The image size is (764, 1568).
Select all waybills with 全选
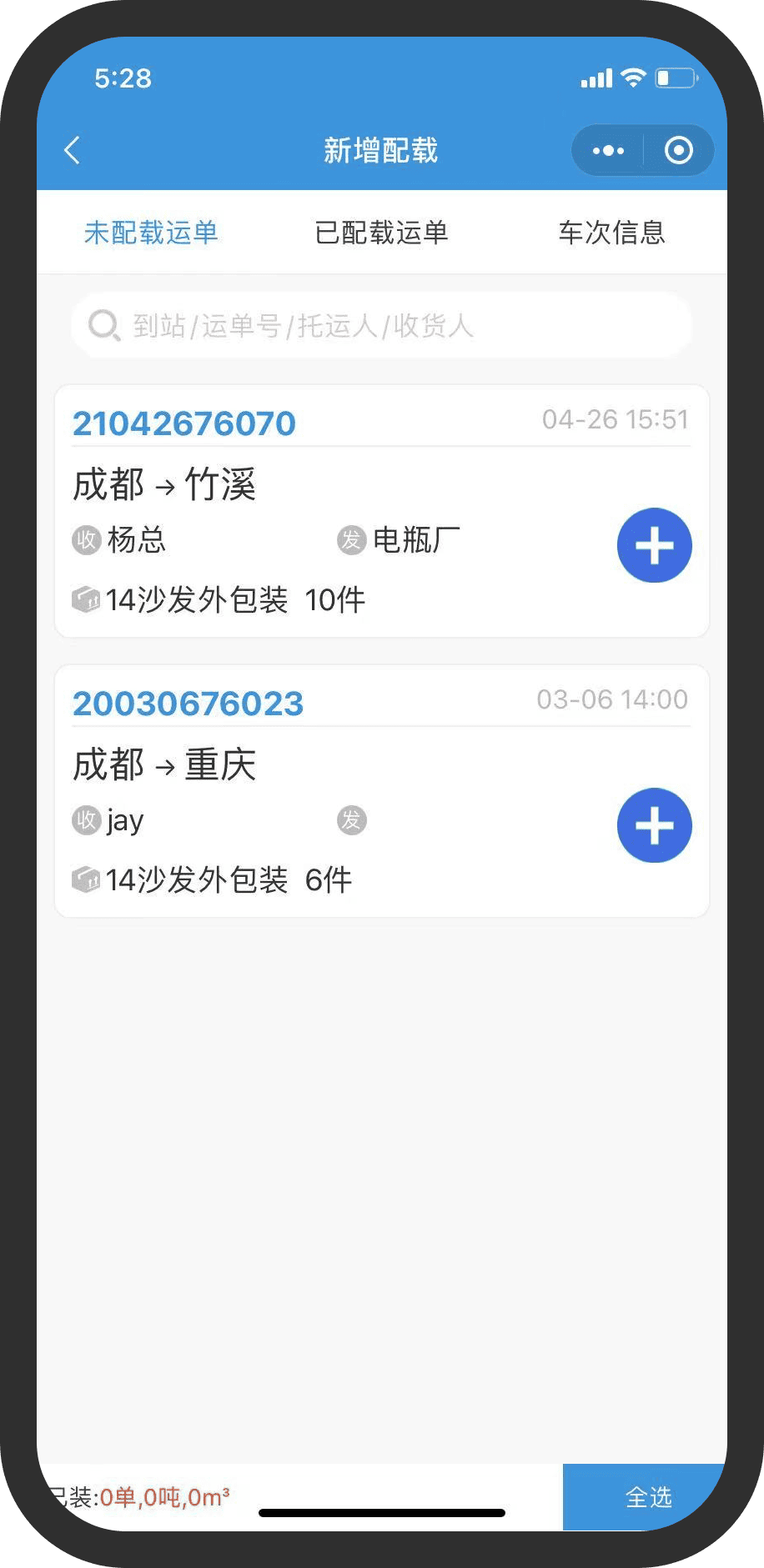[647, 1497]
